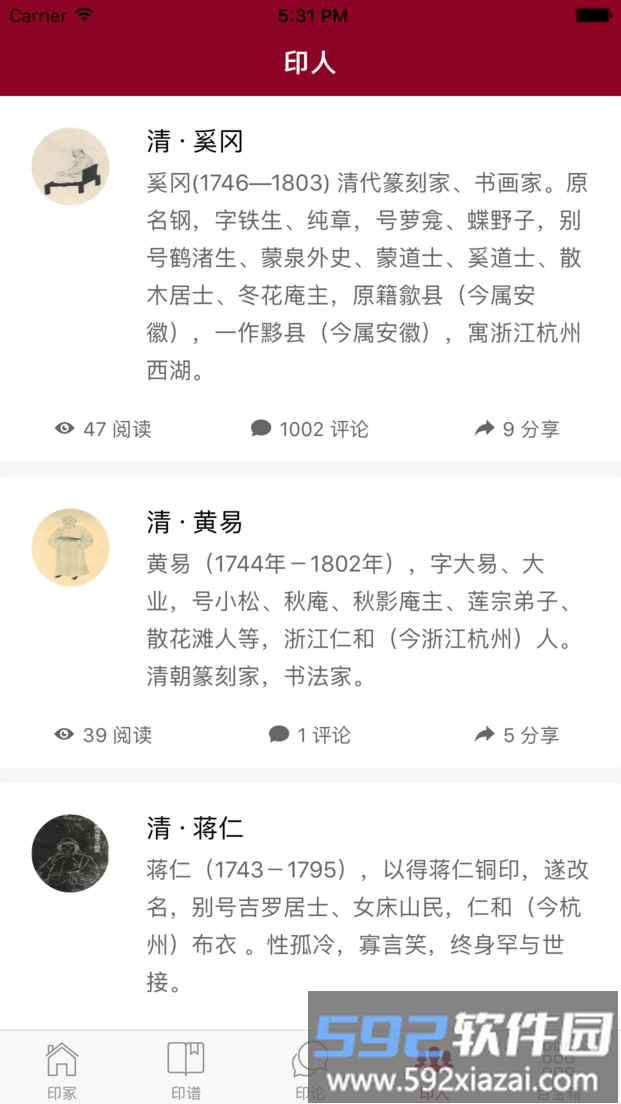The height and width of the screenshot is (1104, 621).
Task: Switch to the 印家 tab
Action: [62, 1068]
